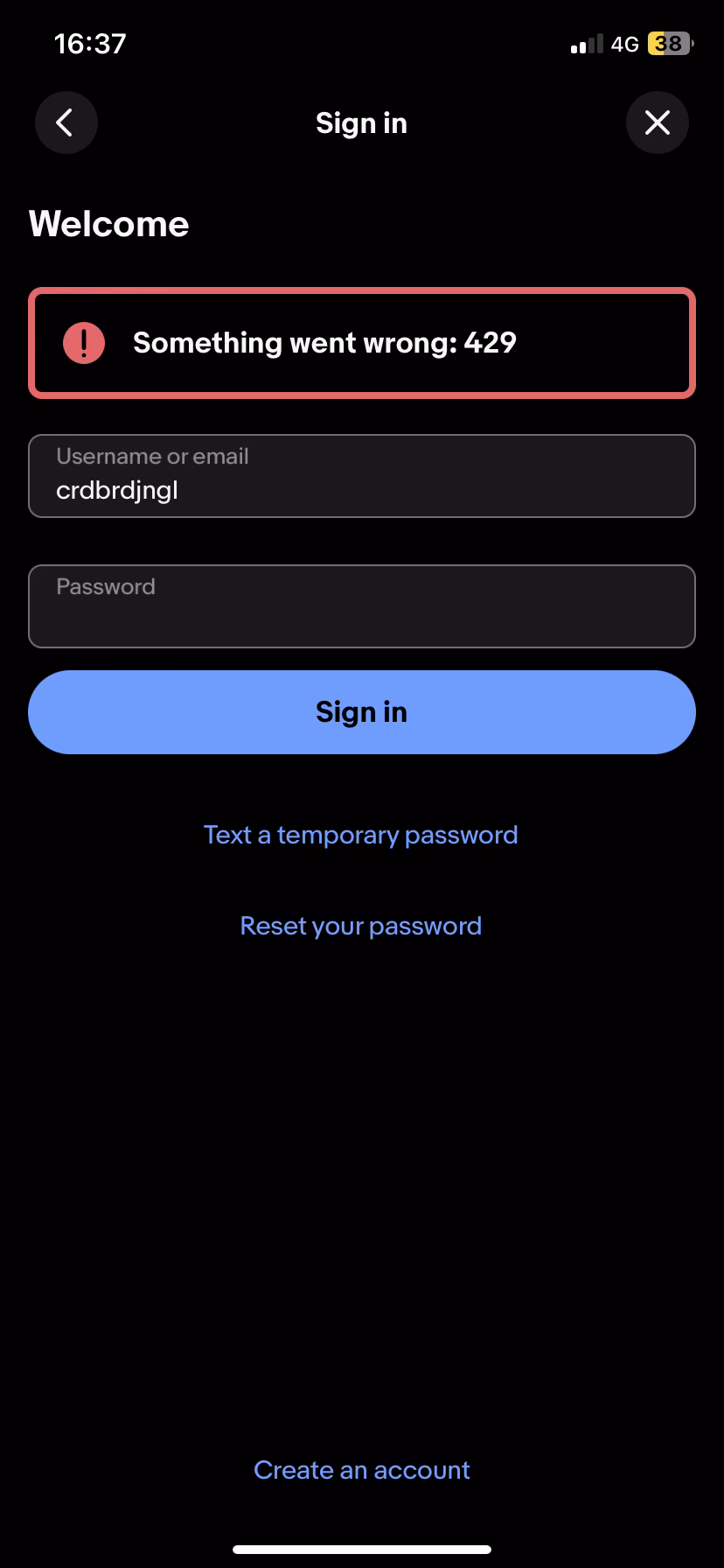Tap the crdbrdjngl username text
Screen dimensions: 724x1568
pyautogui.click(x=116, y=490)
